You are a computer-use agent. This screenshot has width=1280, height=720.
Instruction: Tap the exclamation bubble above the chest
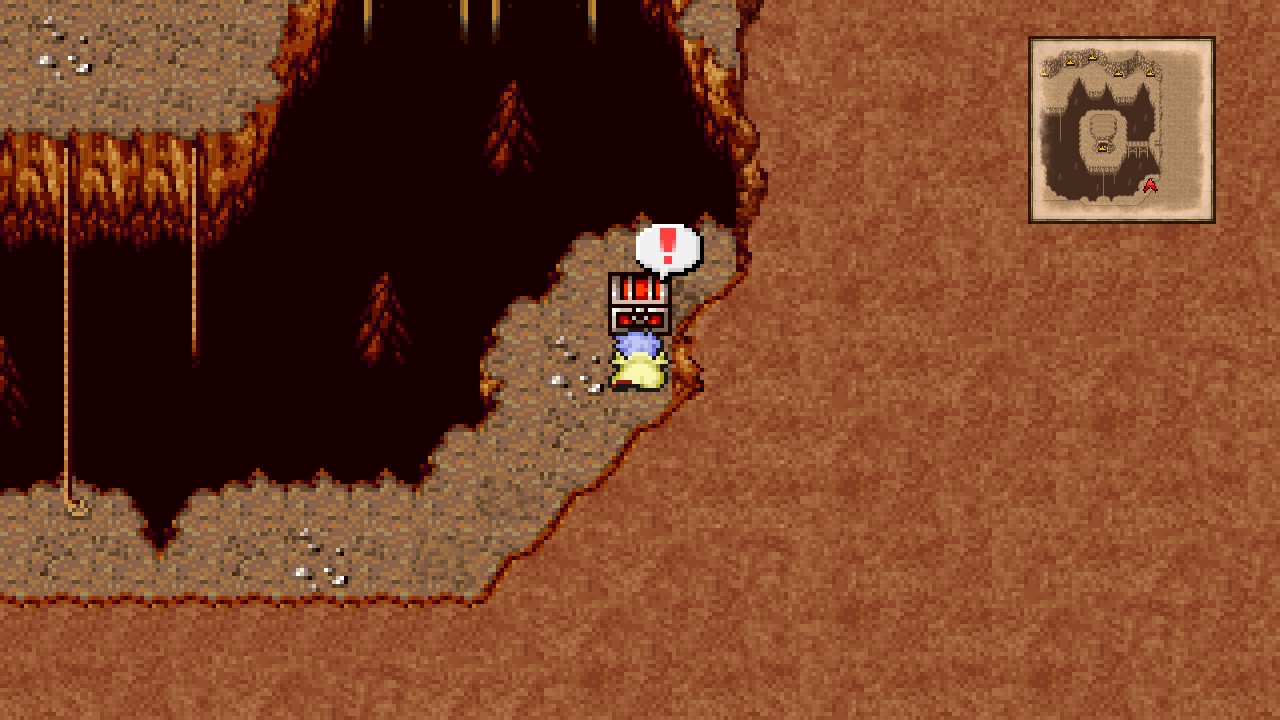tap(668, 248)
